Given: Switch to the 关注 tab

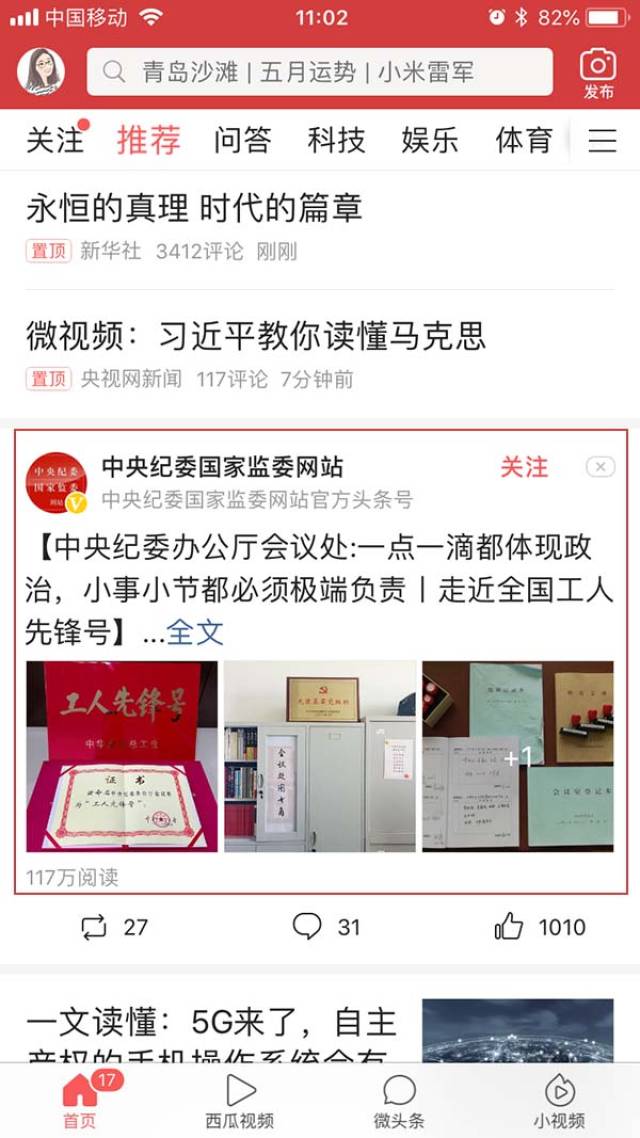Looking at the screenshot, I should (55, 139).
